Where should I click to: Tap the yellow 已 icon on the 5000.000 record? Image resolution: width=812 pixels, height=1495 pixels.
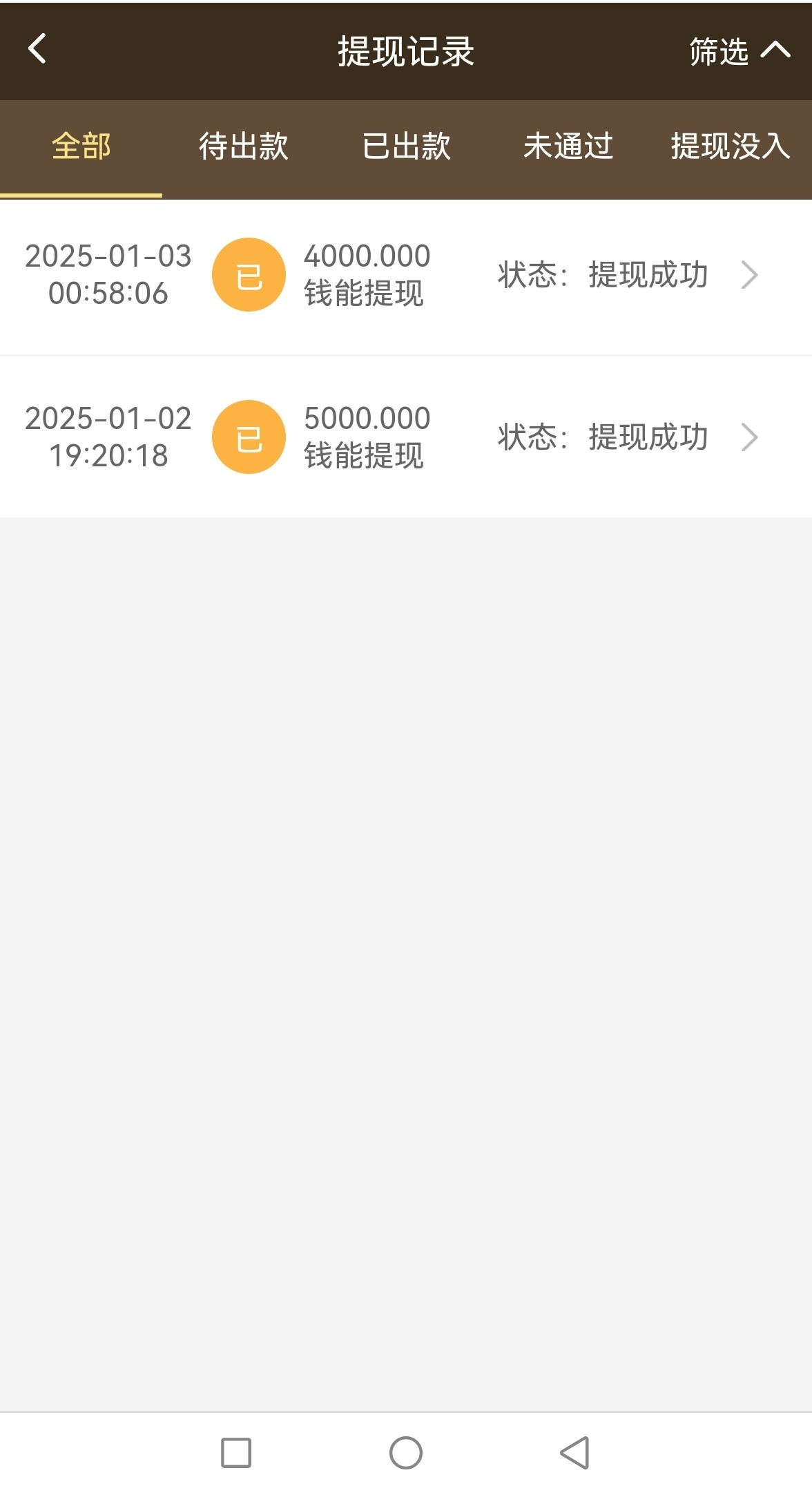coord(249,437)
